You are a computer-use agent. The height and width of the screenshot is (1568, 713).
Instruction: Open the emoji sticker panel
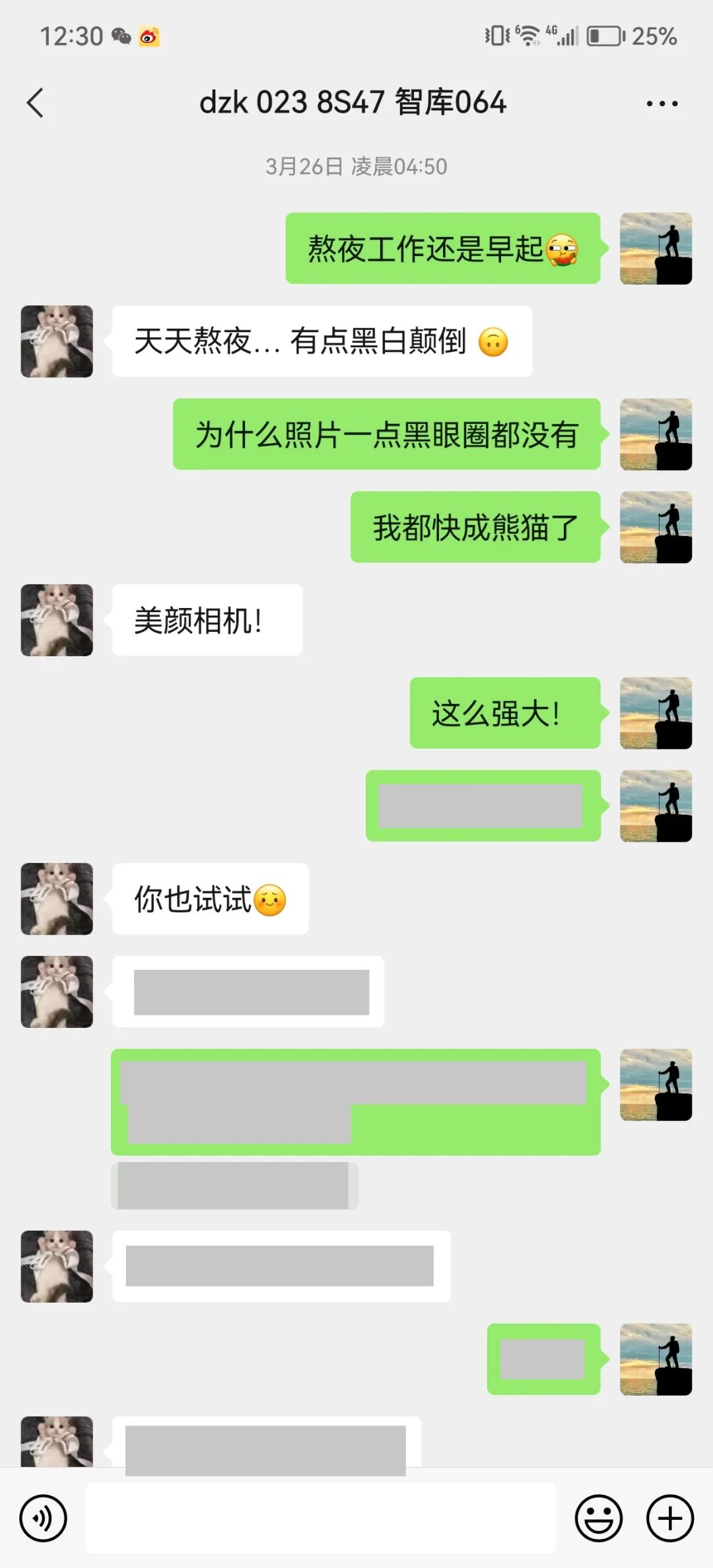[x=598, y=1518]
